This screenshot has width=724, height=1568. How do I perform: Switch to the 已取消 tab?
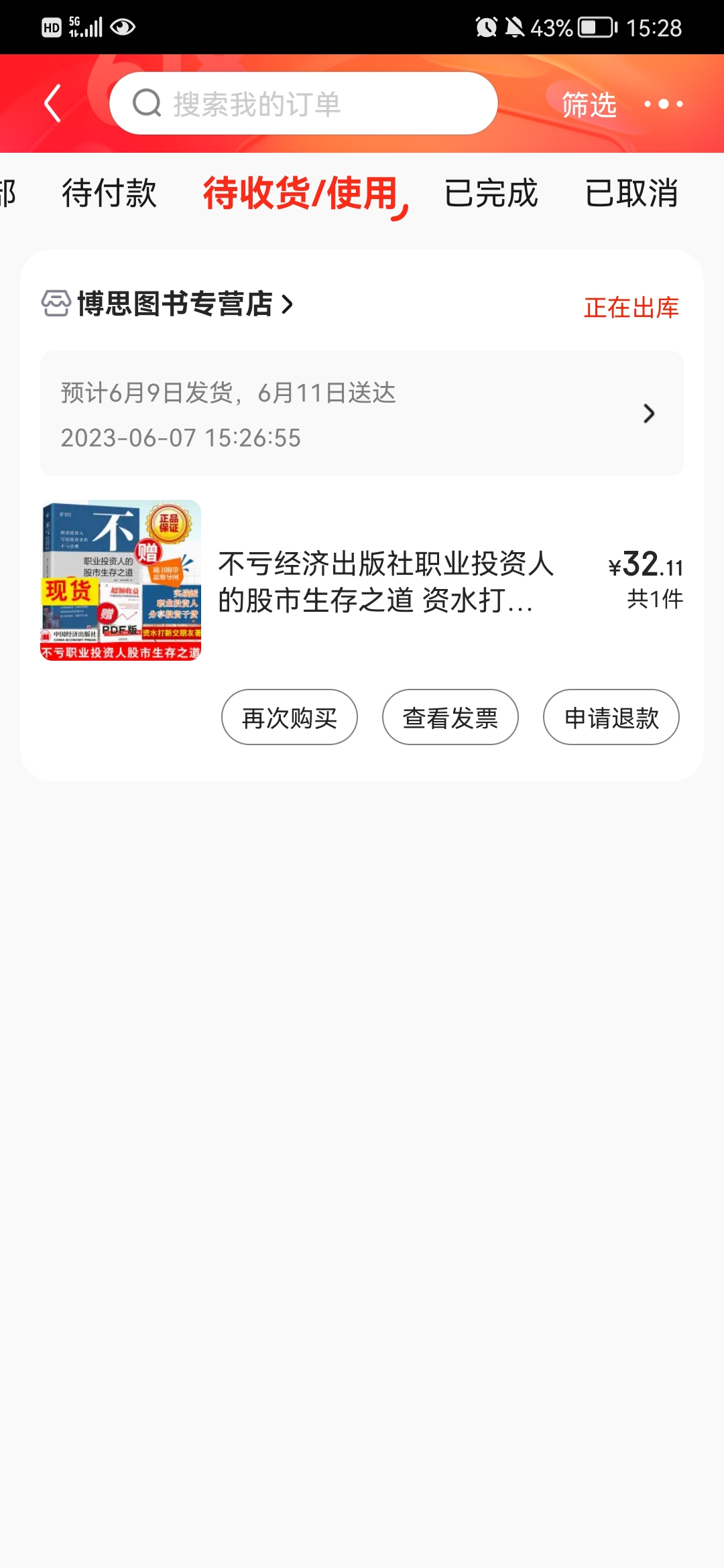(x=631, y=194)
